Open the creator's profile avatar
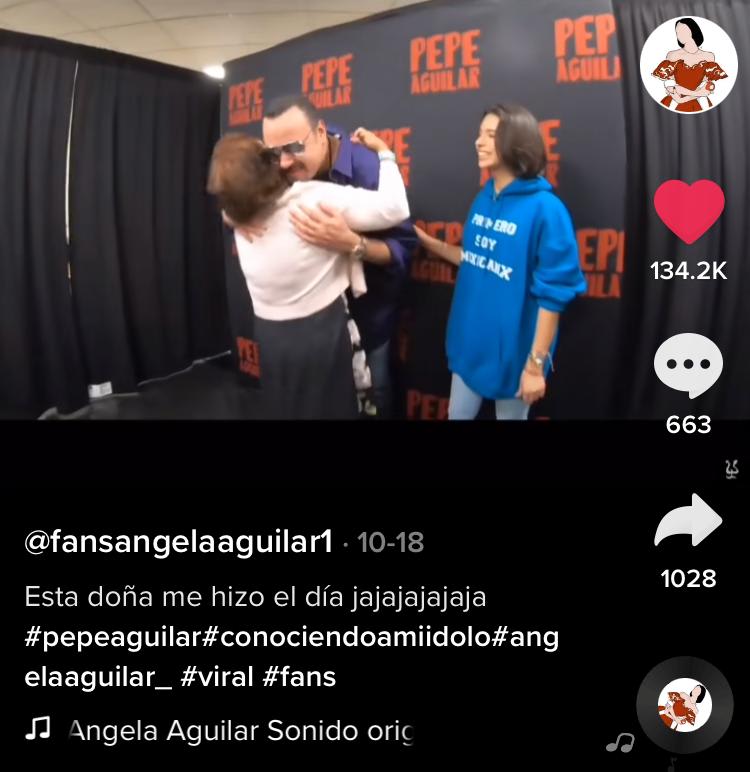The width and height of the screenshot is (750, 772). click(x=688, y=65)
